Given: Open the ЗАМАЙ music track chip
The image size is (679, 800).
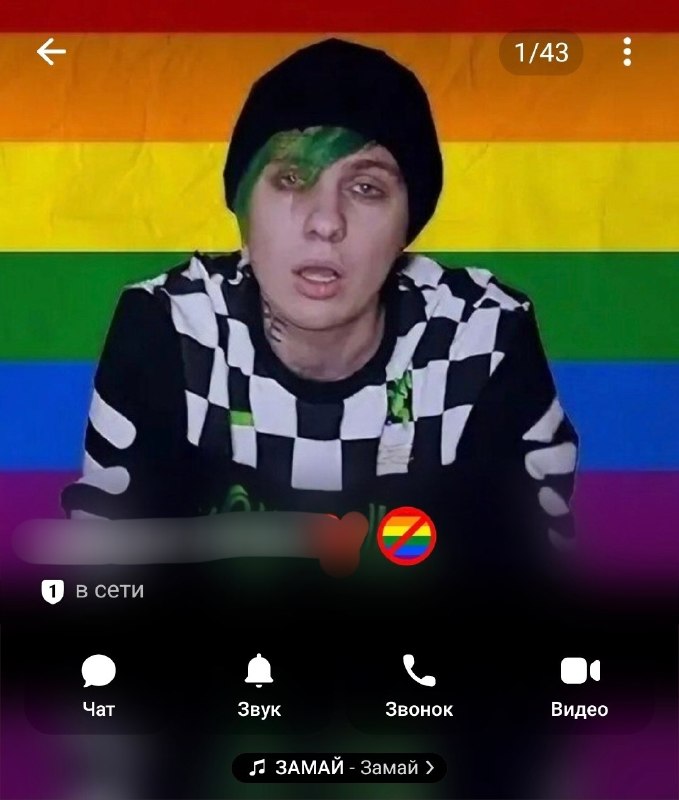Looking at the screenshot, I should [x=339, y=767].
